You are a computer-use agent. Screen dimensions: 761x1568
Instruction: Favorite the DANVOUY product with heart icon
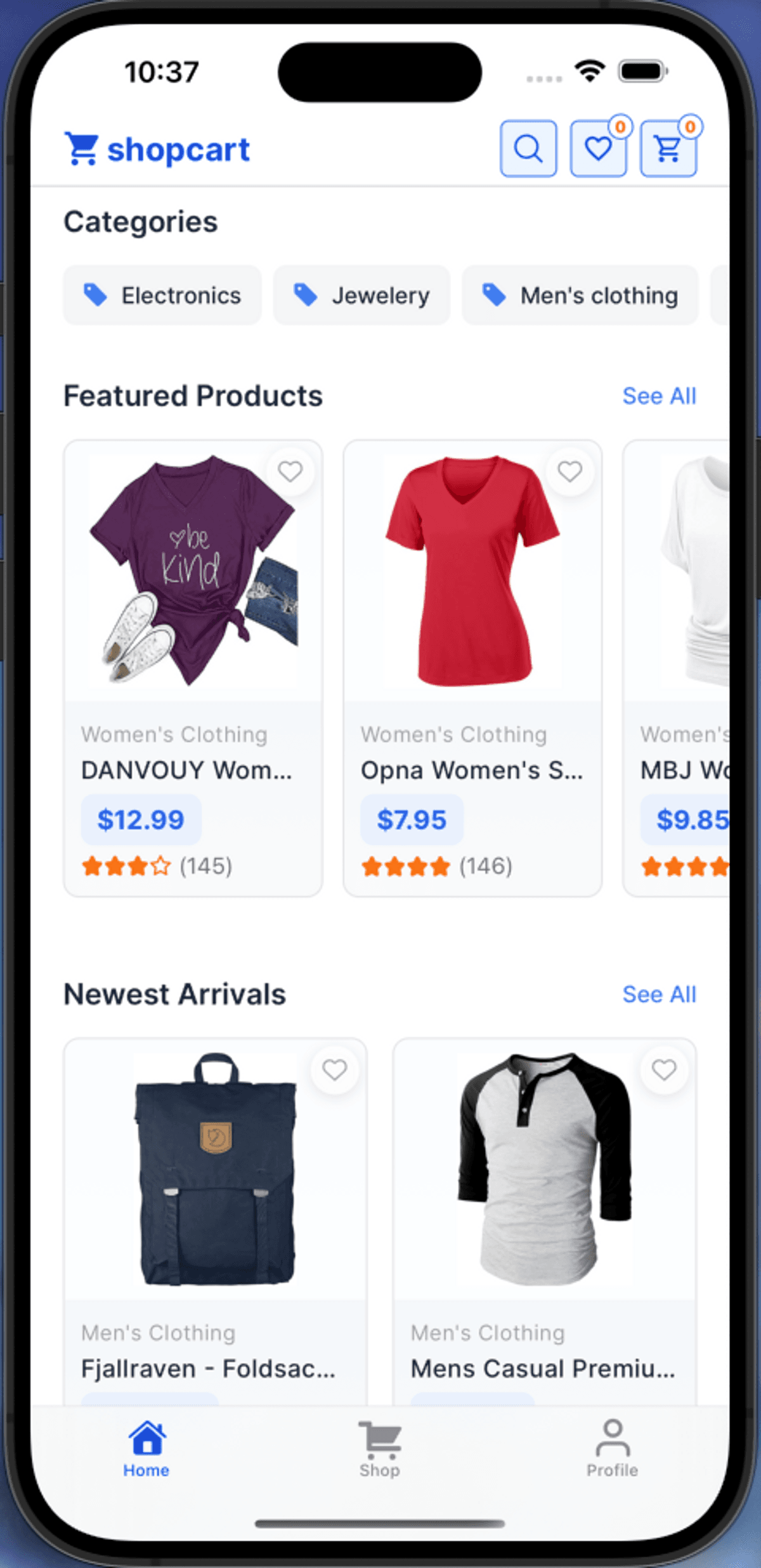pos(290,472)
